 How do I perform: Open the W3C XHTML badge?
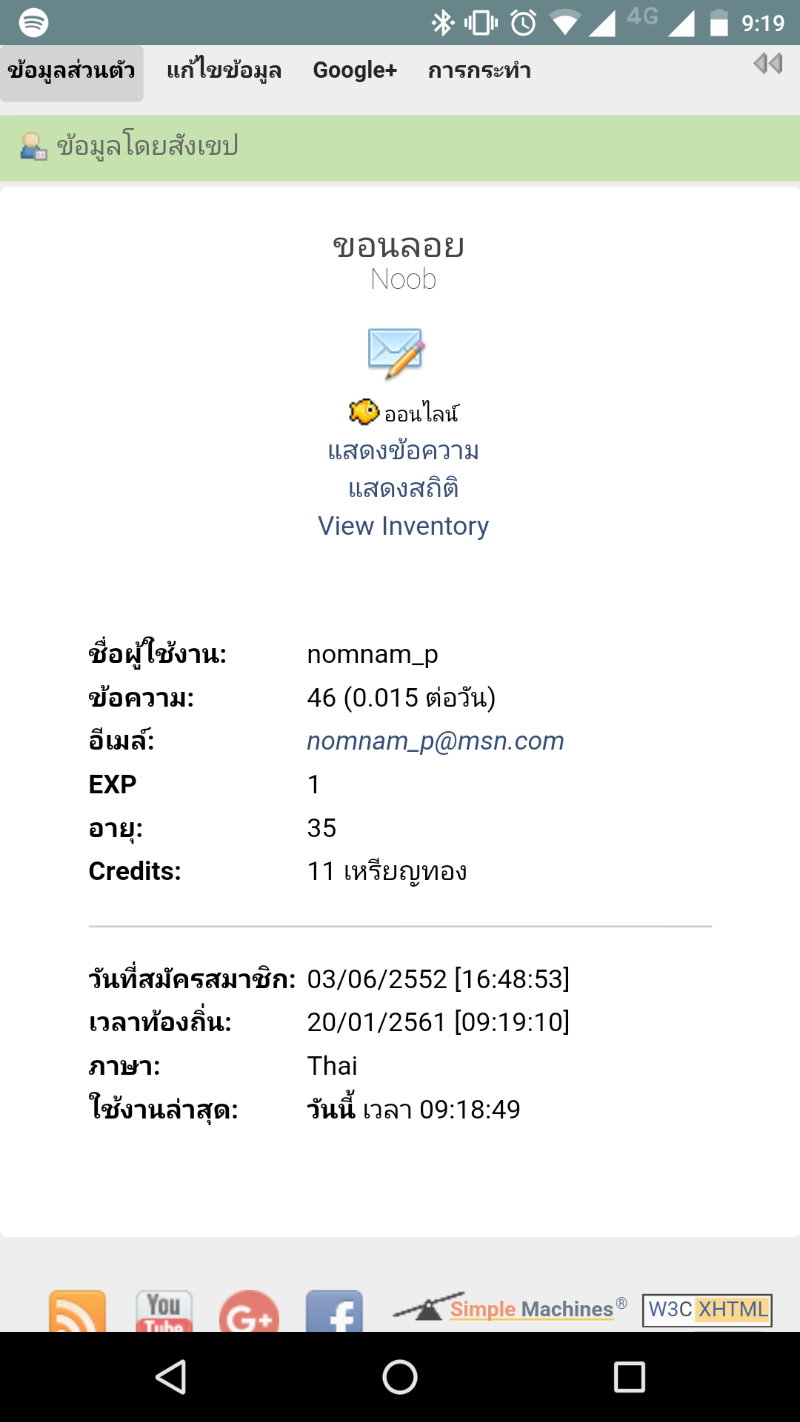(707, 1309)
